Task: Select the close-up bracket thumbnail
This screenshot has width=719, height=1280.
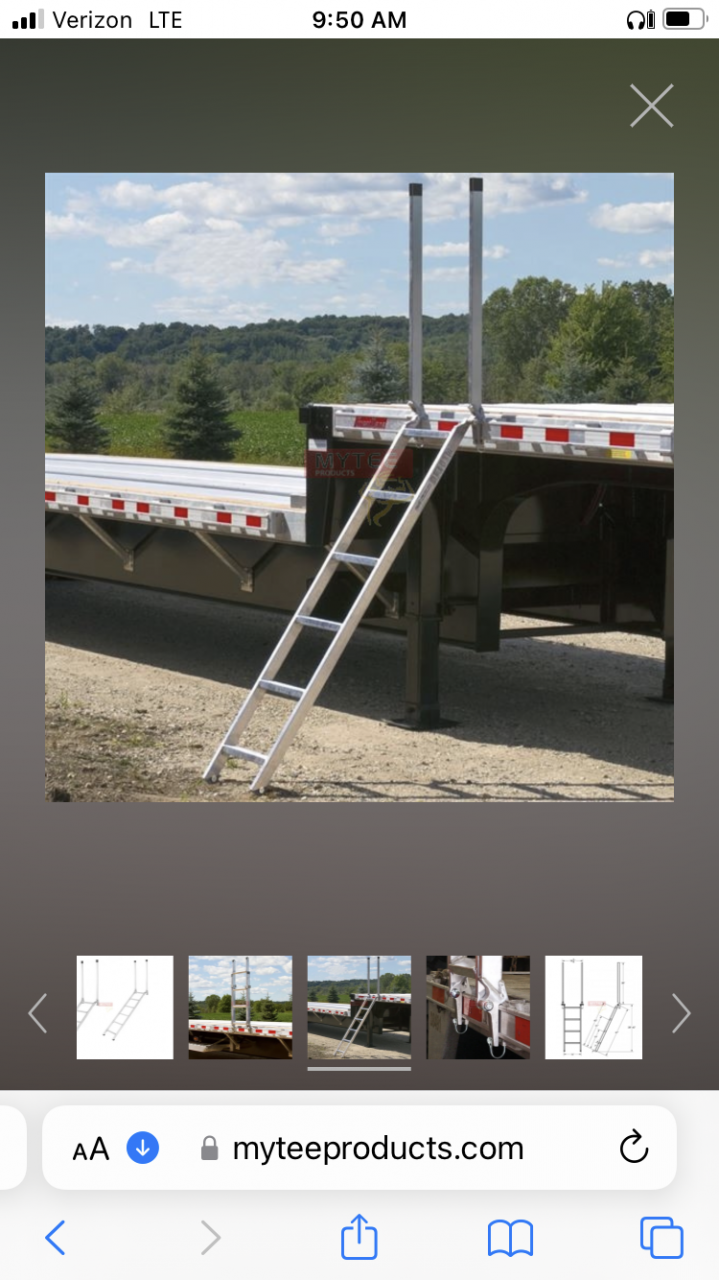Action: point(478,1007)
